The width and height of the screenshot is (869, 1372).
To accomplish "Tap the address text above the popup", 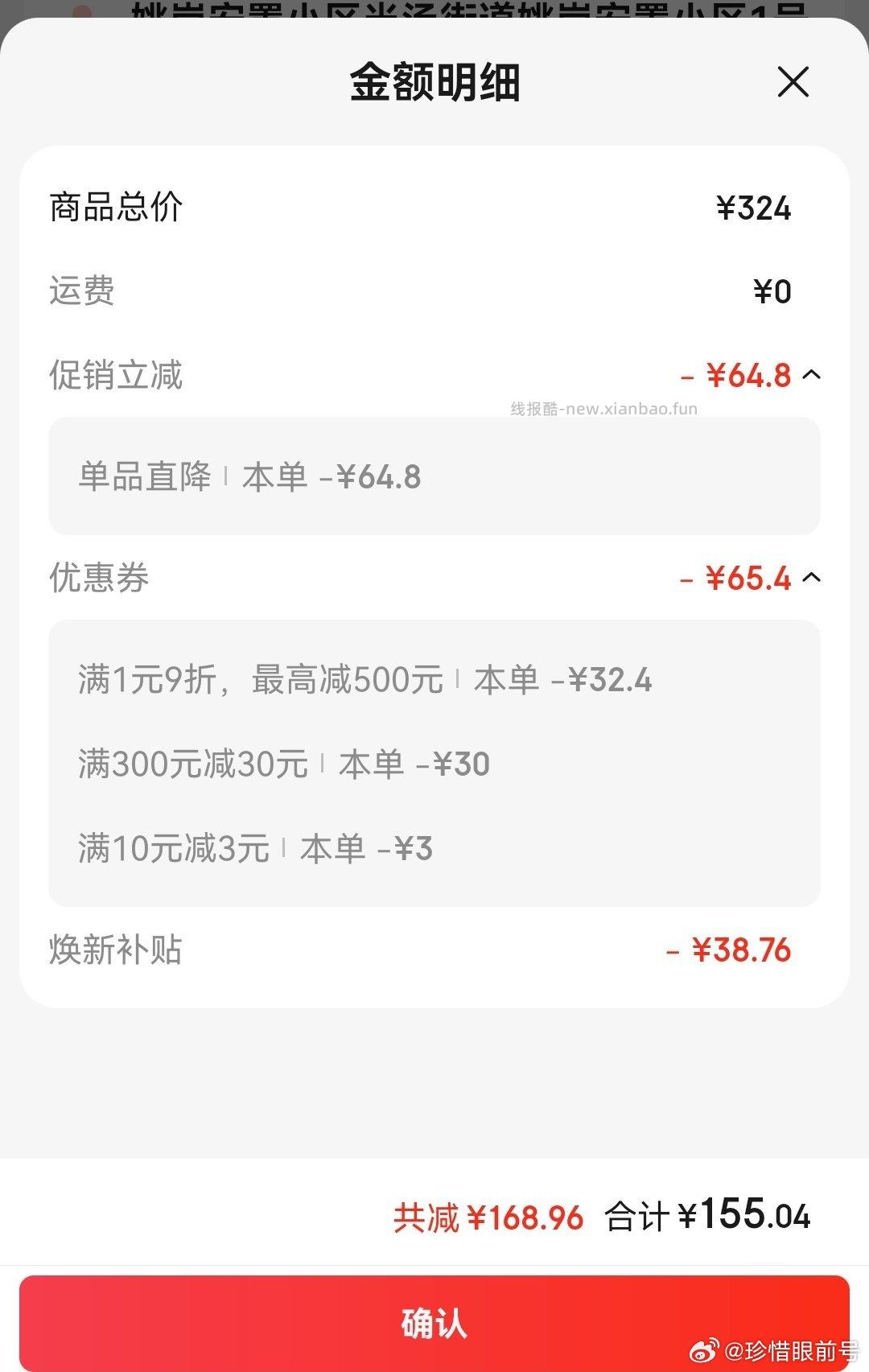I will (x=434, y=12).
